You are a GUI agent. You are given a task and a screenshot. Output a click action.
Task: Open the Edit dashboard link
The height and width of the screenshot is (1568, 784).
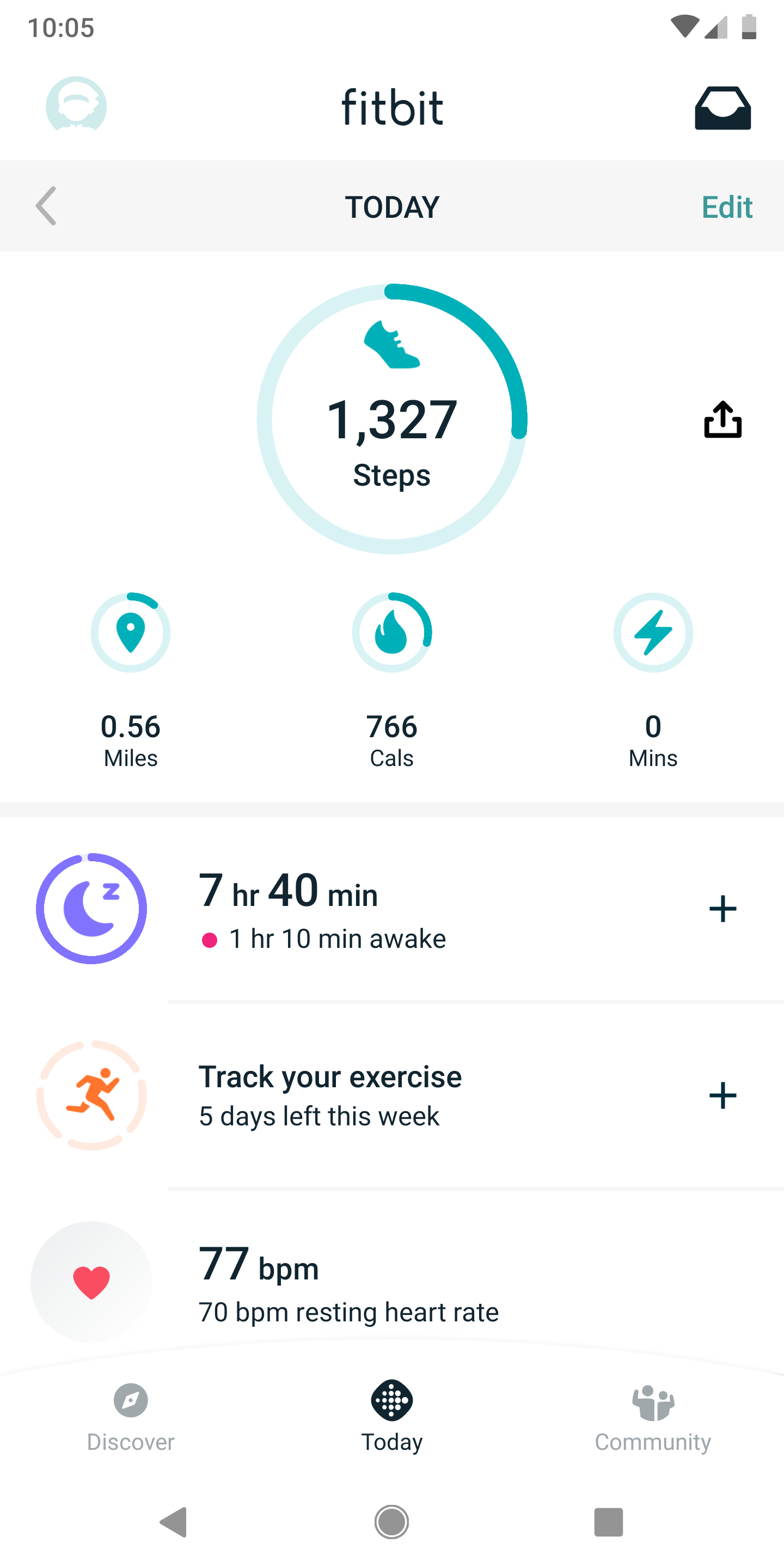coord(727,206)
